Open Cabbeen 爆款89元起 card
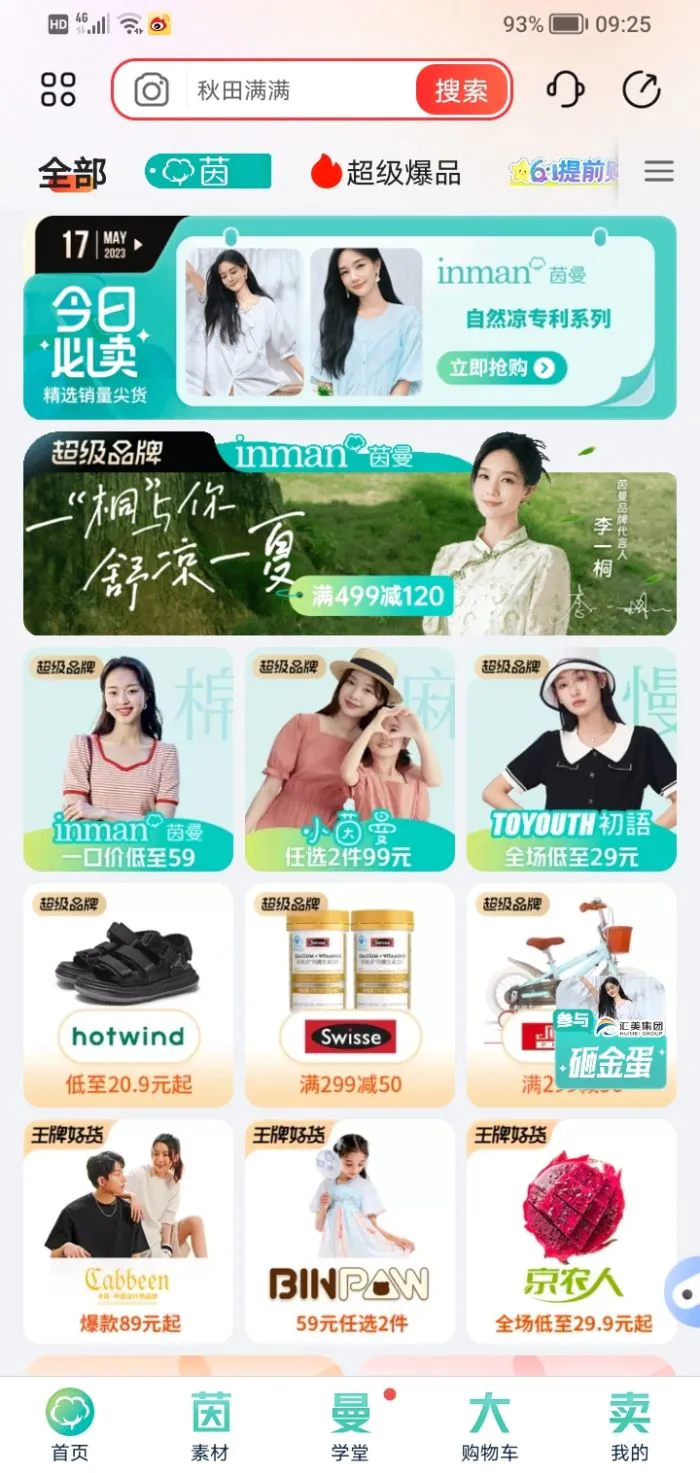700x1473 pixels. point(128,1230)
